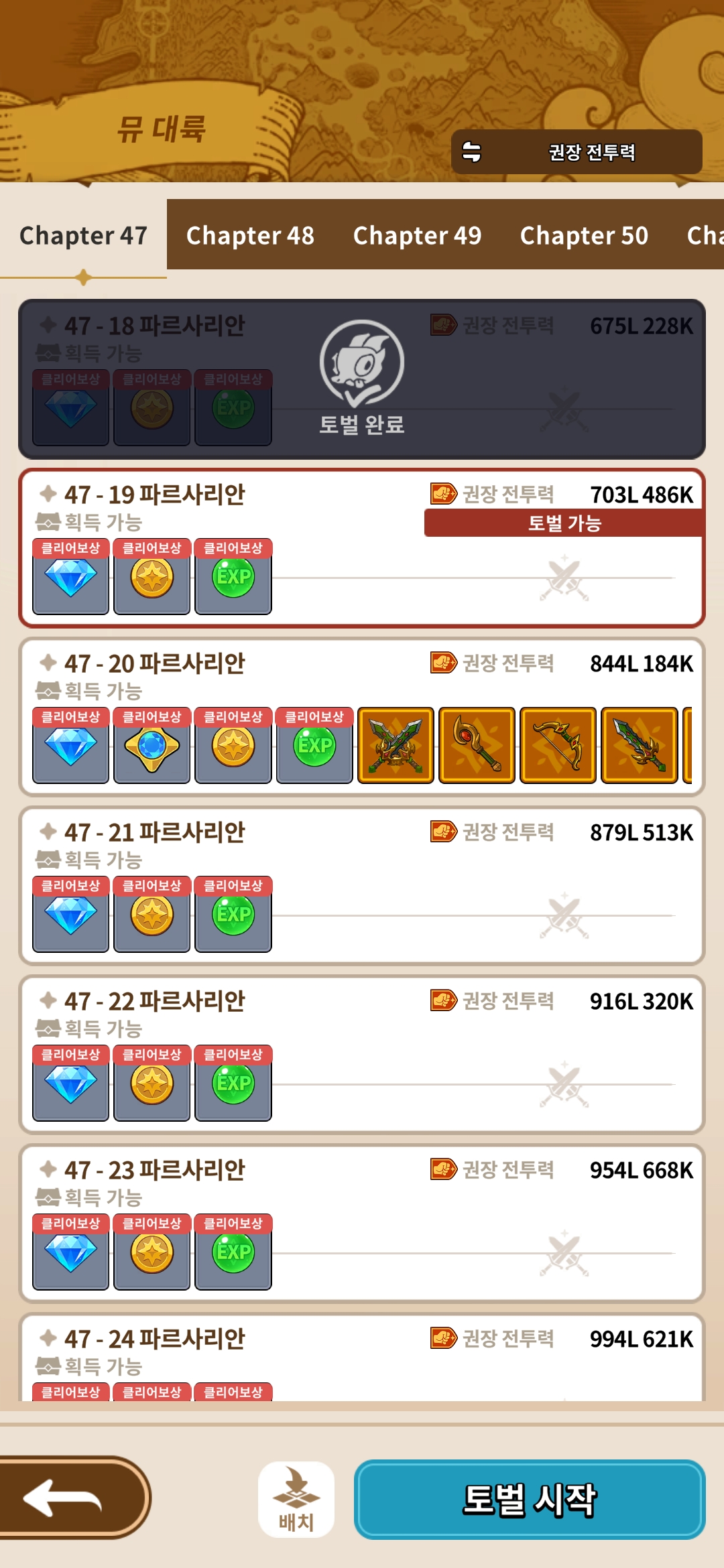
Task: Select stage 47-19 파르사리안
Action: (x=362, y=548)
